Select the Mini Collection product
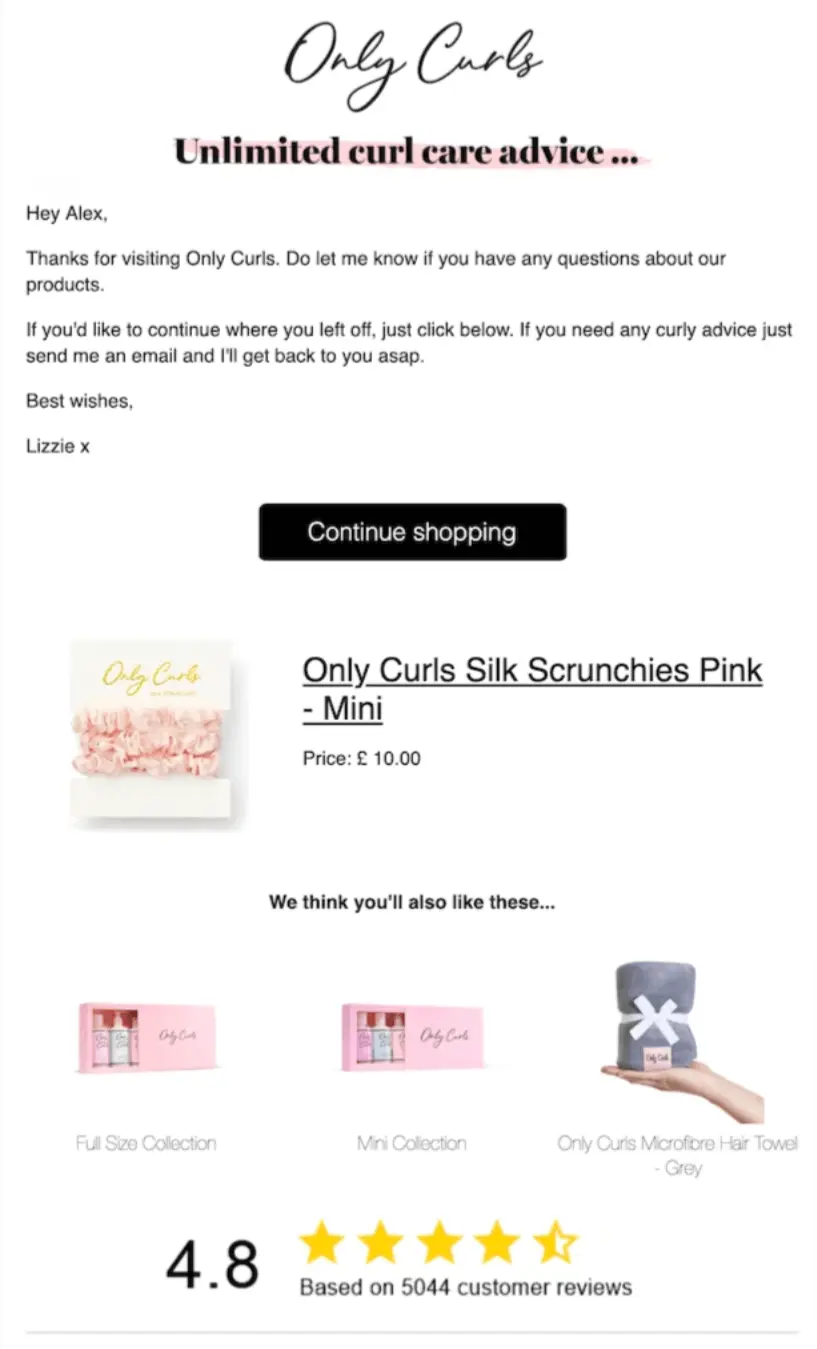 coord(412,1037)
